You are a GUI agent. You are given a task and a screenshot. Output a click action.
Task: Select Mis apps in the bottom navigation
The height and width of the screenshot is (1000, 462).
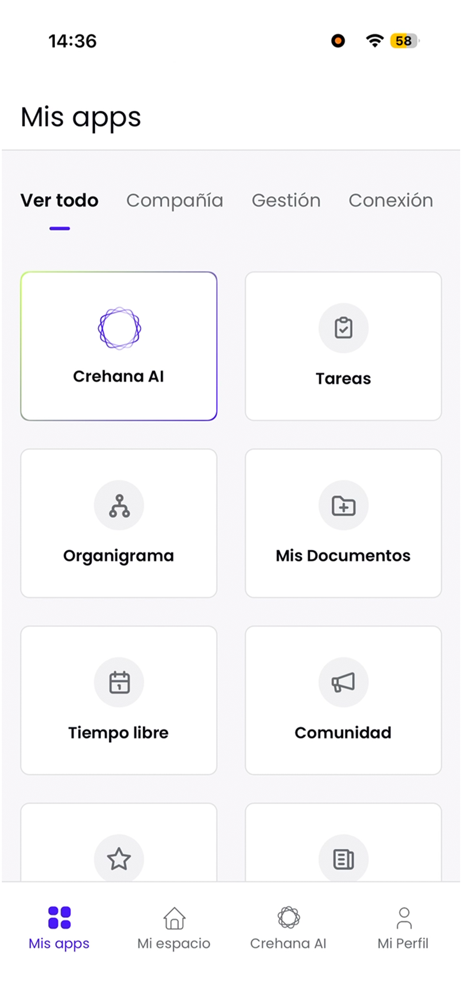tap(59, 929)
